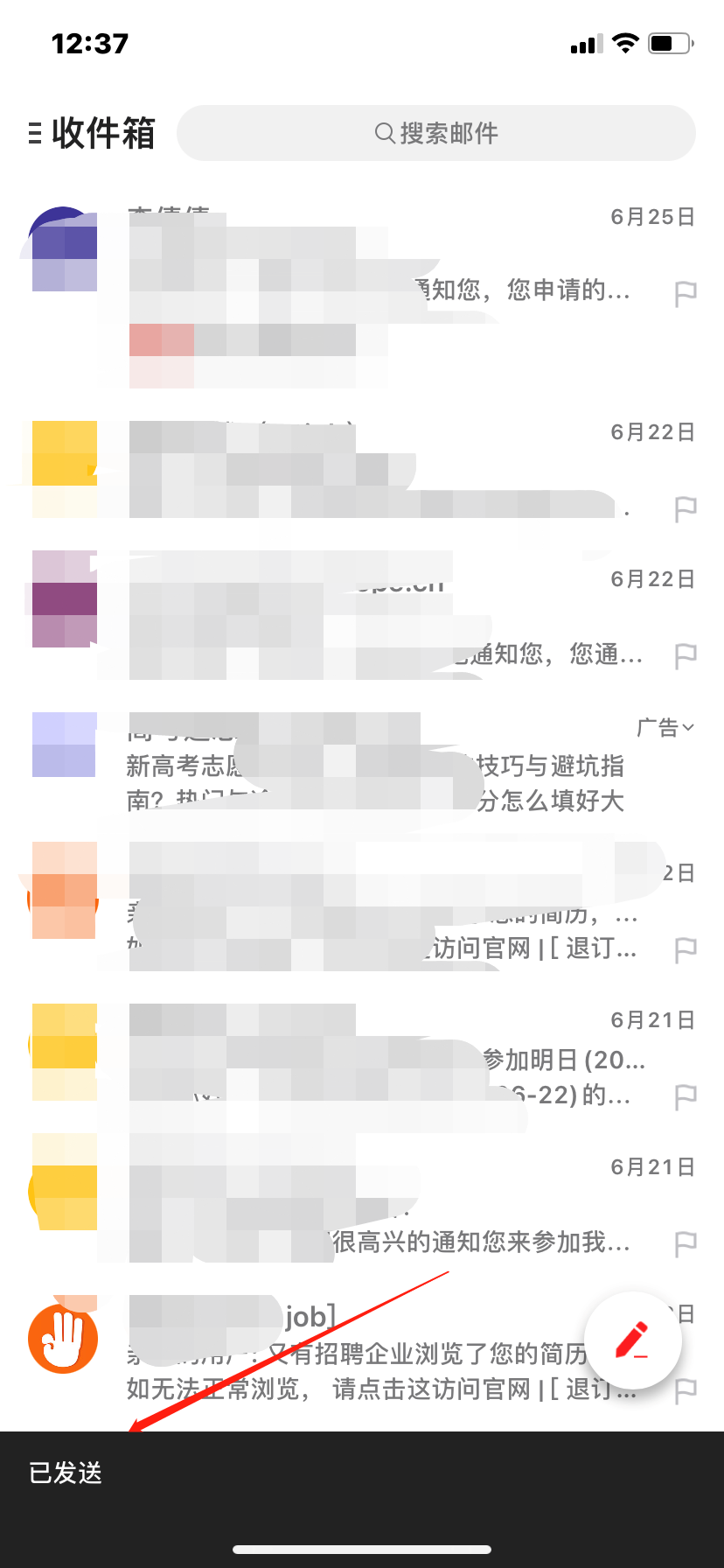
Task: Tap the 搜索邮件 search field
Action: click(x=455, y=133)
